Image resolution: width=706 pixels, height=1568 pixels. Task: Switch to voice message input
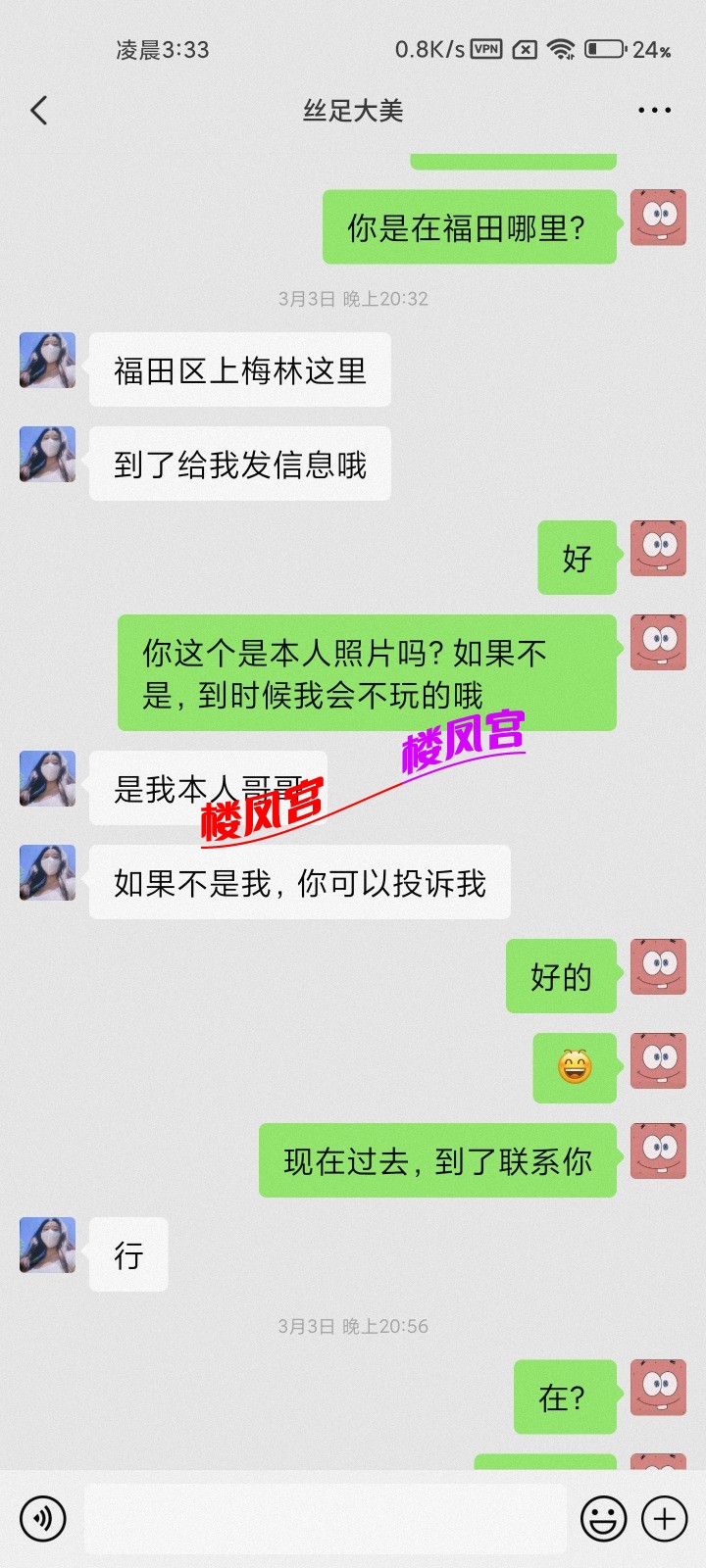42,1519
